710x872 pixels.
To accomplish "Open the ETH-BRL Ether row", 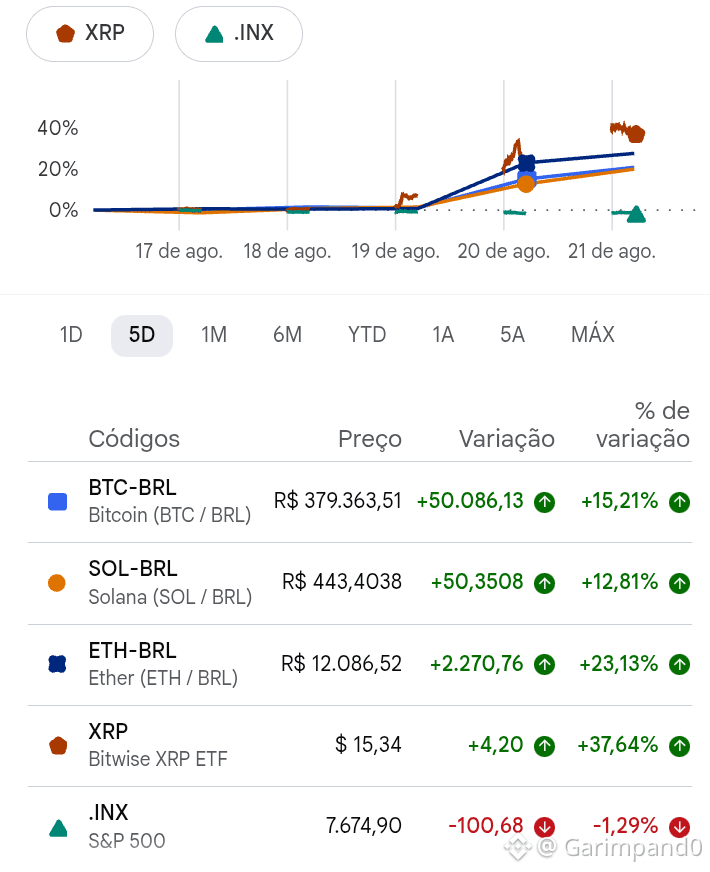I will (x=360, y=665).
